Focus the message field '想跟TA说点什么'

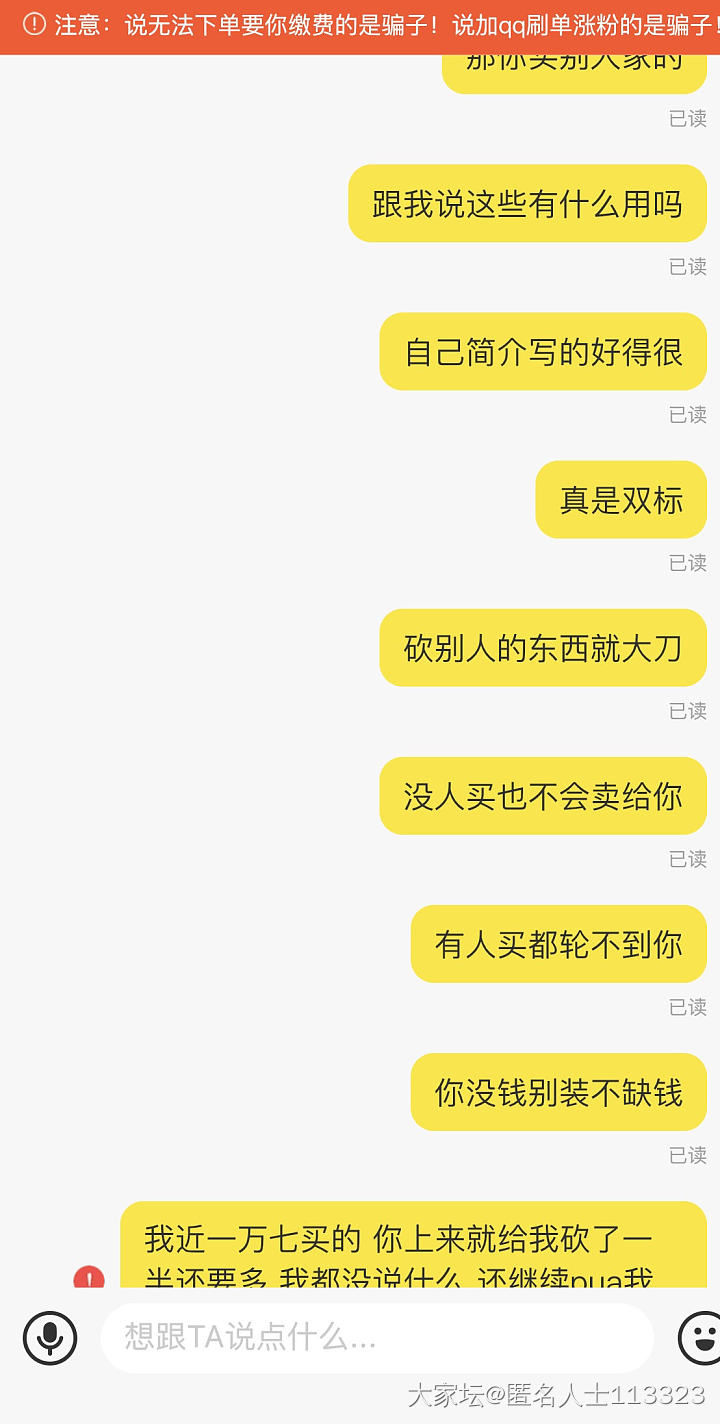[x=376, y=1337]
